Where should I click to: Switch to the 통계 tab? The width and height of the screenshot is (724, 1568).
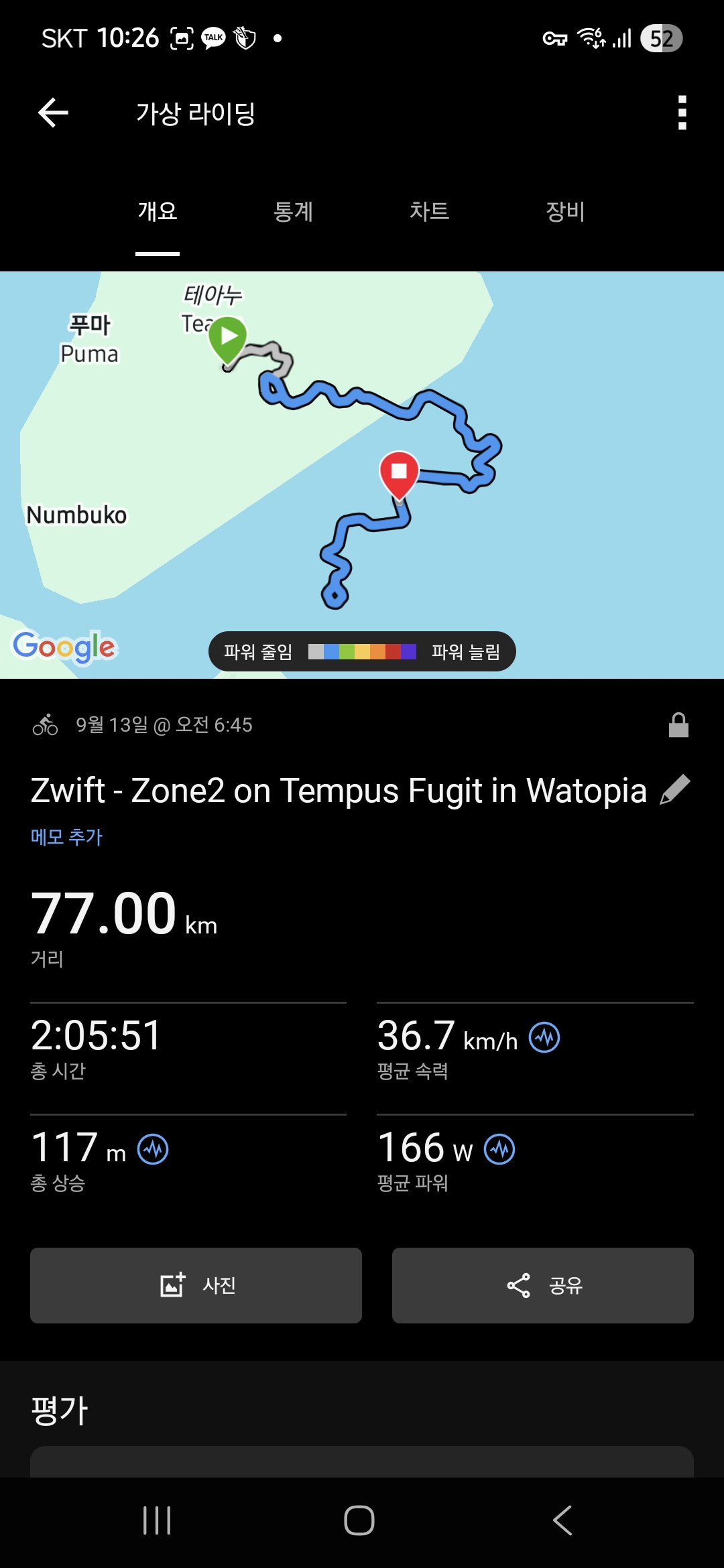[x=293, y=212]
